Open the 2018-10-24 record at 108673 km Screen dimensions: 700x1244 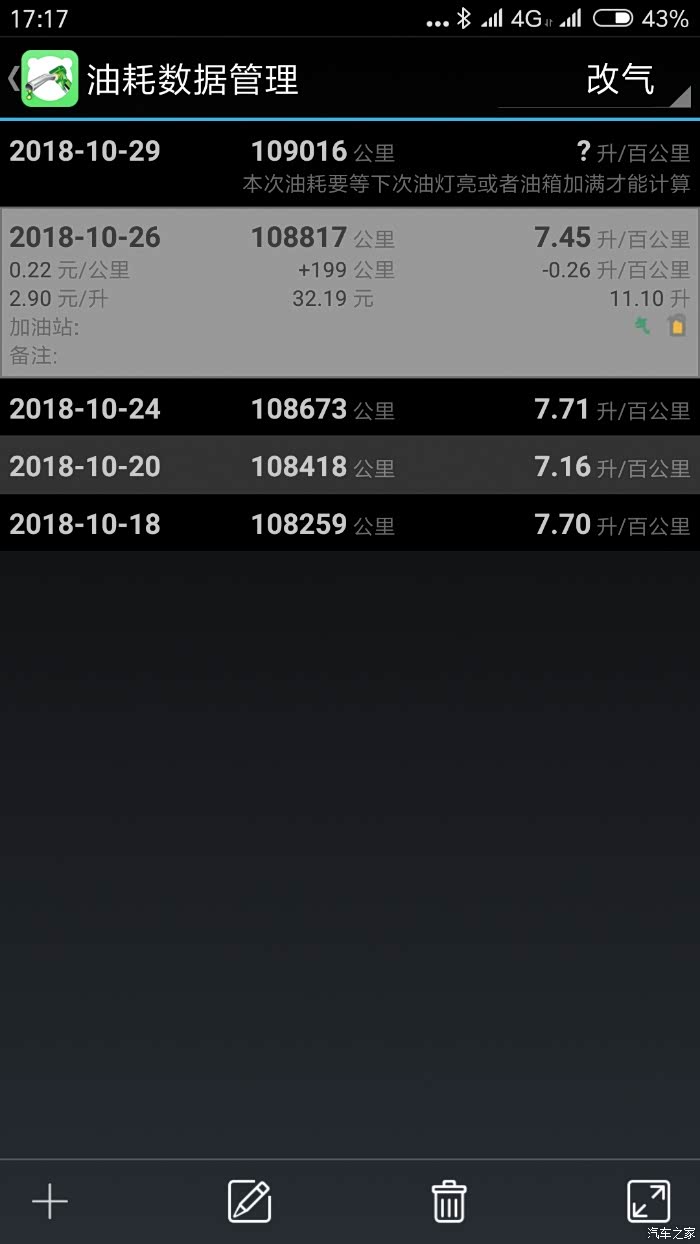(350, 408)
